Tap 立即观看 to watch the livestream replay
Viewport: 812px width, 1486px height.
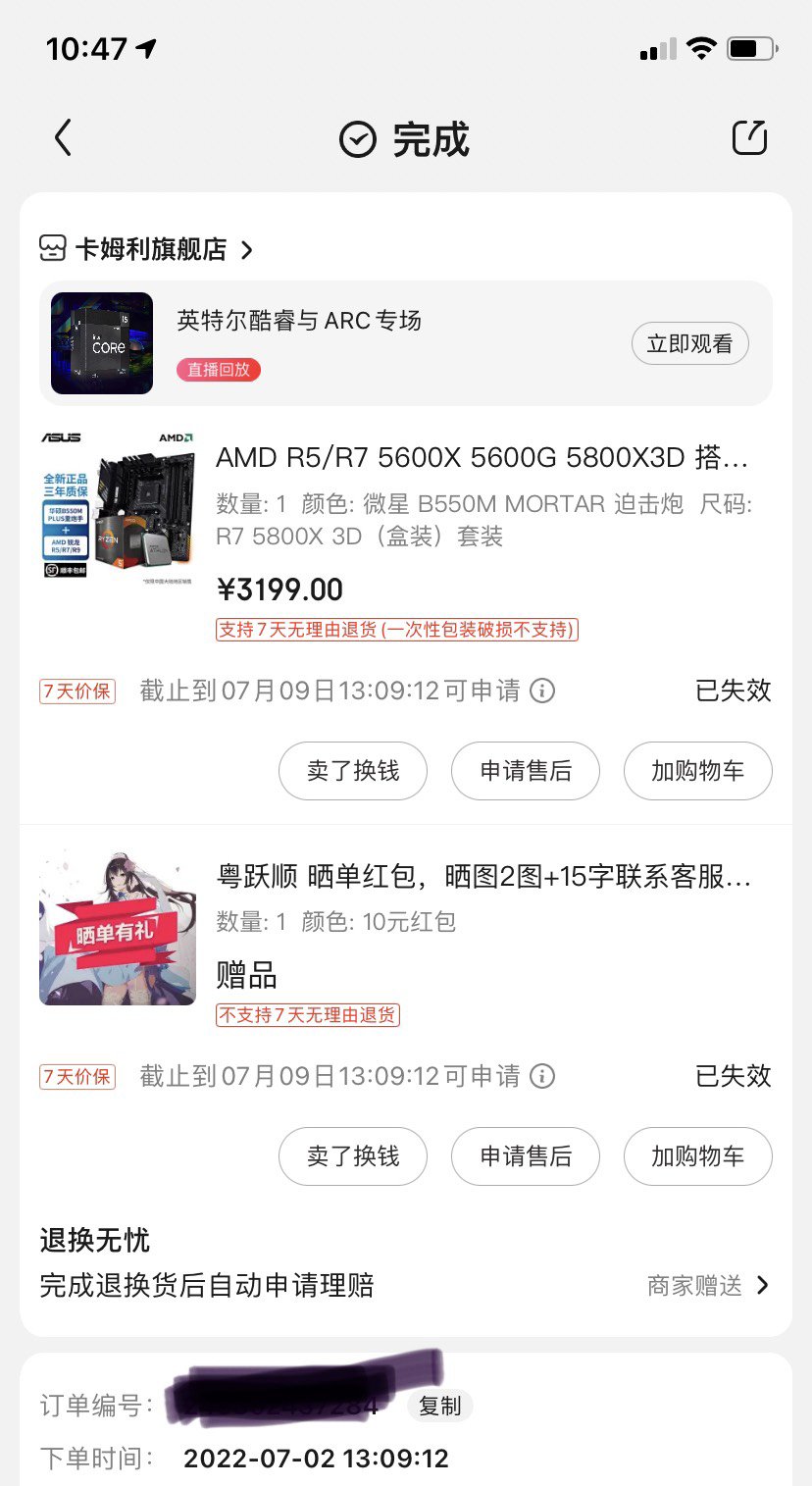(x=689, y=344)
